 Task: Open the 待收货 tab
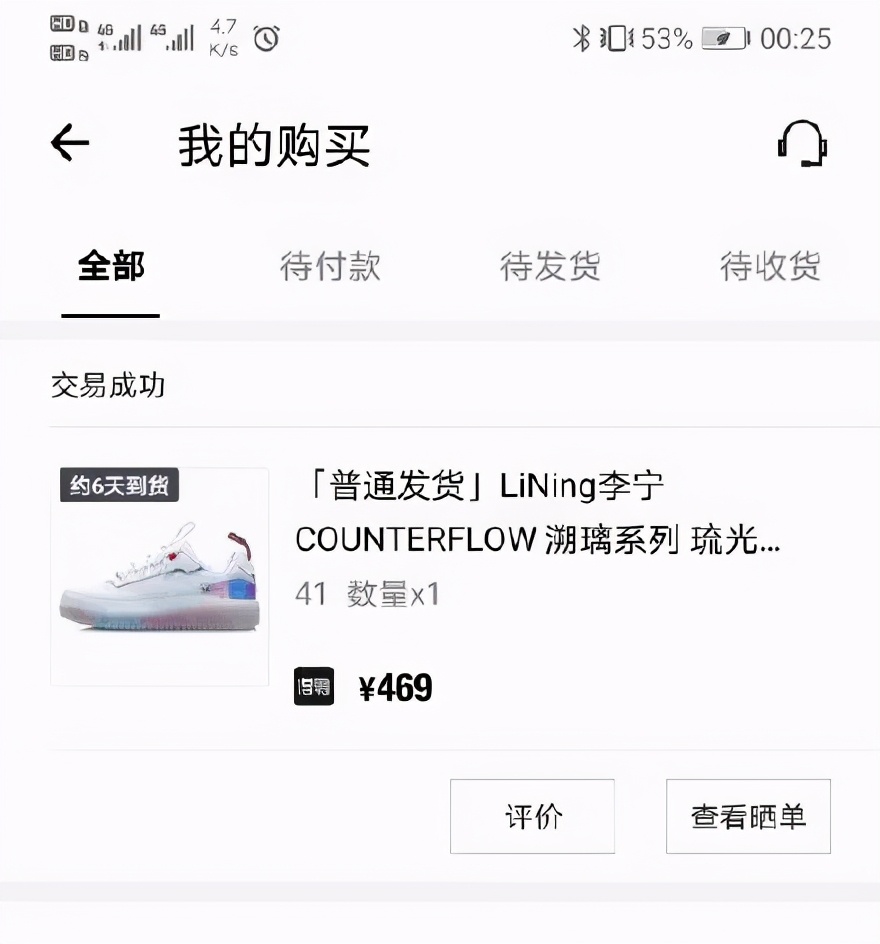(x=769, y=267)
